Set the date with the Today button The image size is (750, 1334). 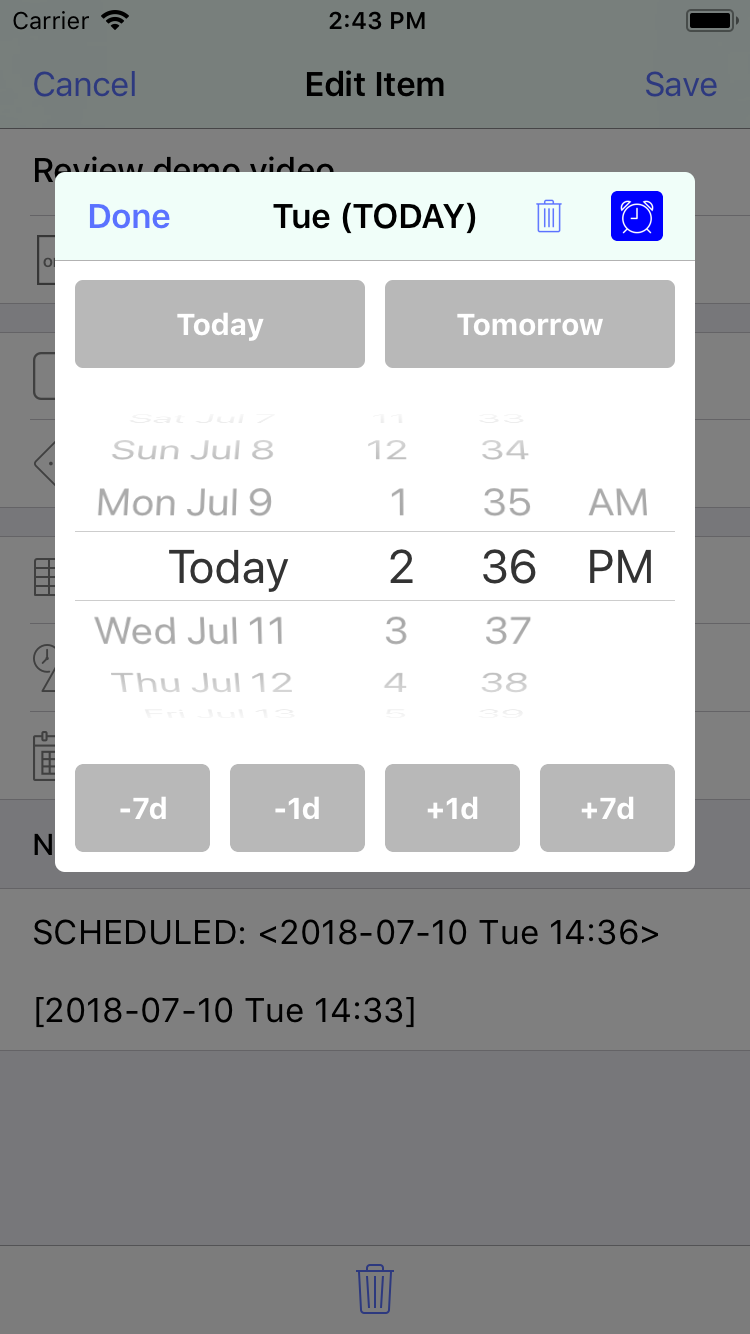[x=220, y=324]
